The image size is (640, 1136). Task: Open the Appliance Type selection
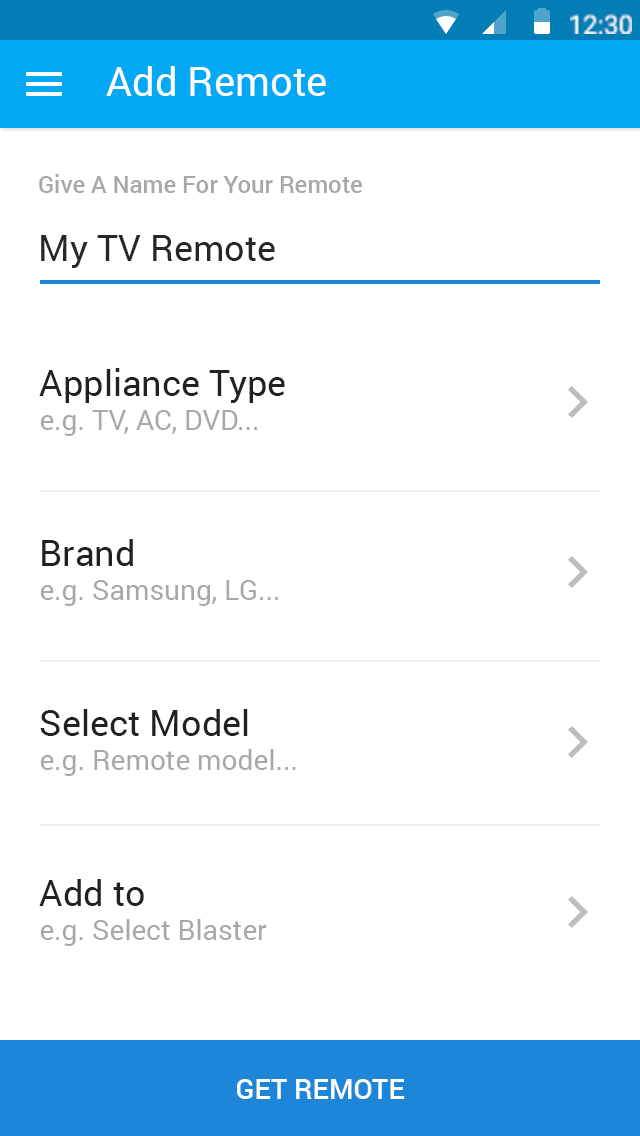(x=320, y=402)
